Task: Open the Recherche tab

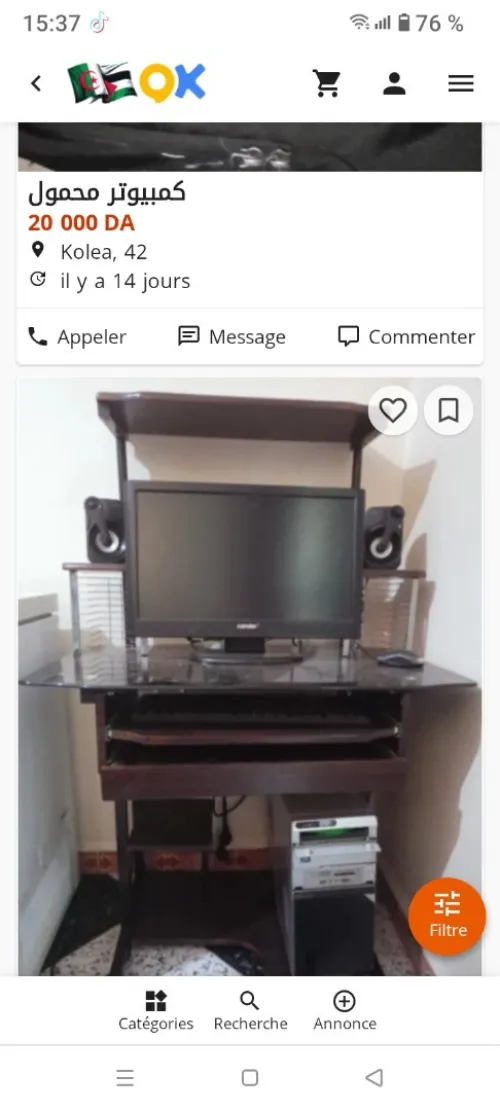Action: (251, 1011)
